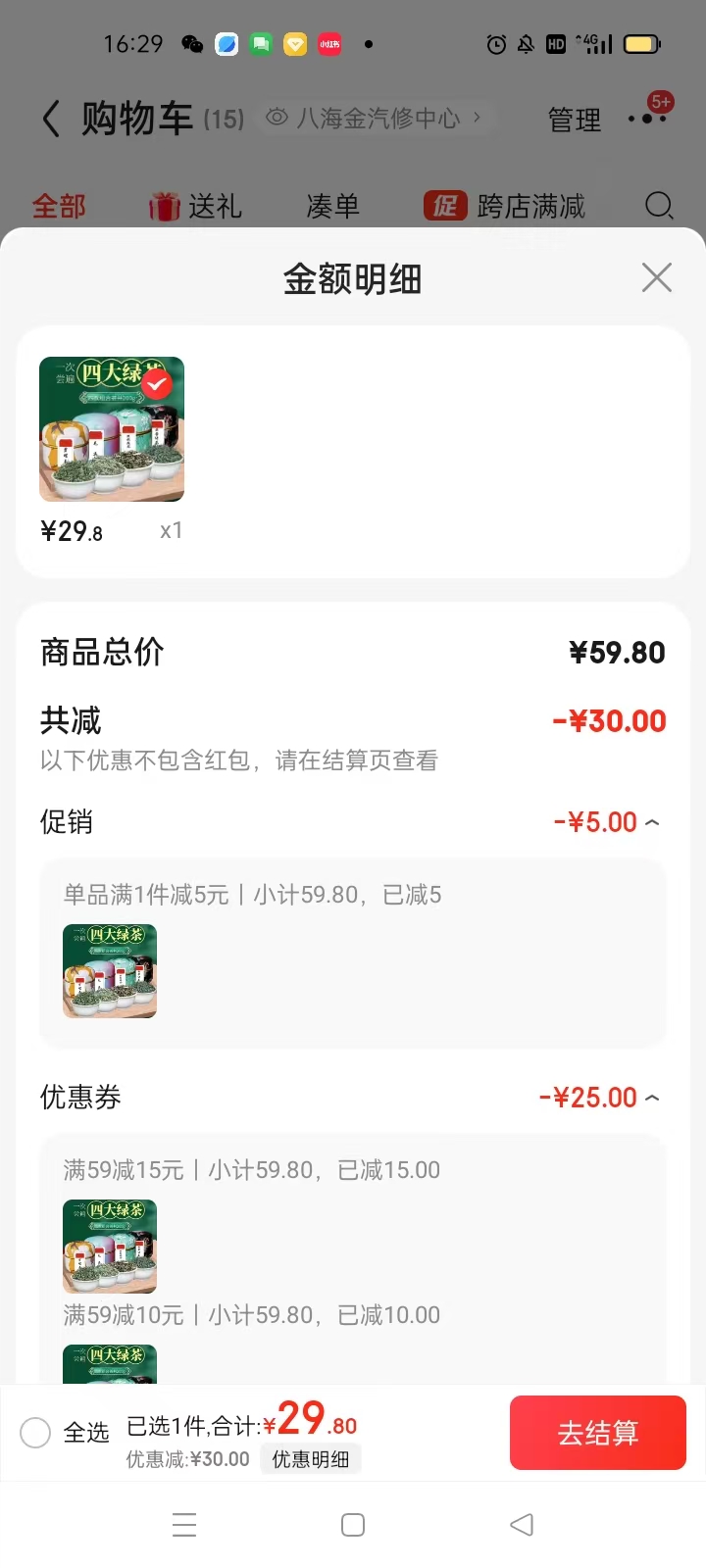Switch to the 凑单 tab
The image size is (706, 1568).
(x=332, y=206)
